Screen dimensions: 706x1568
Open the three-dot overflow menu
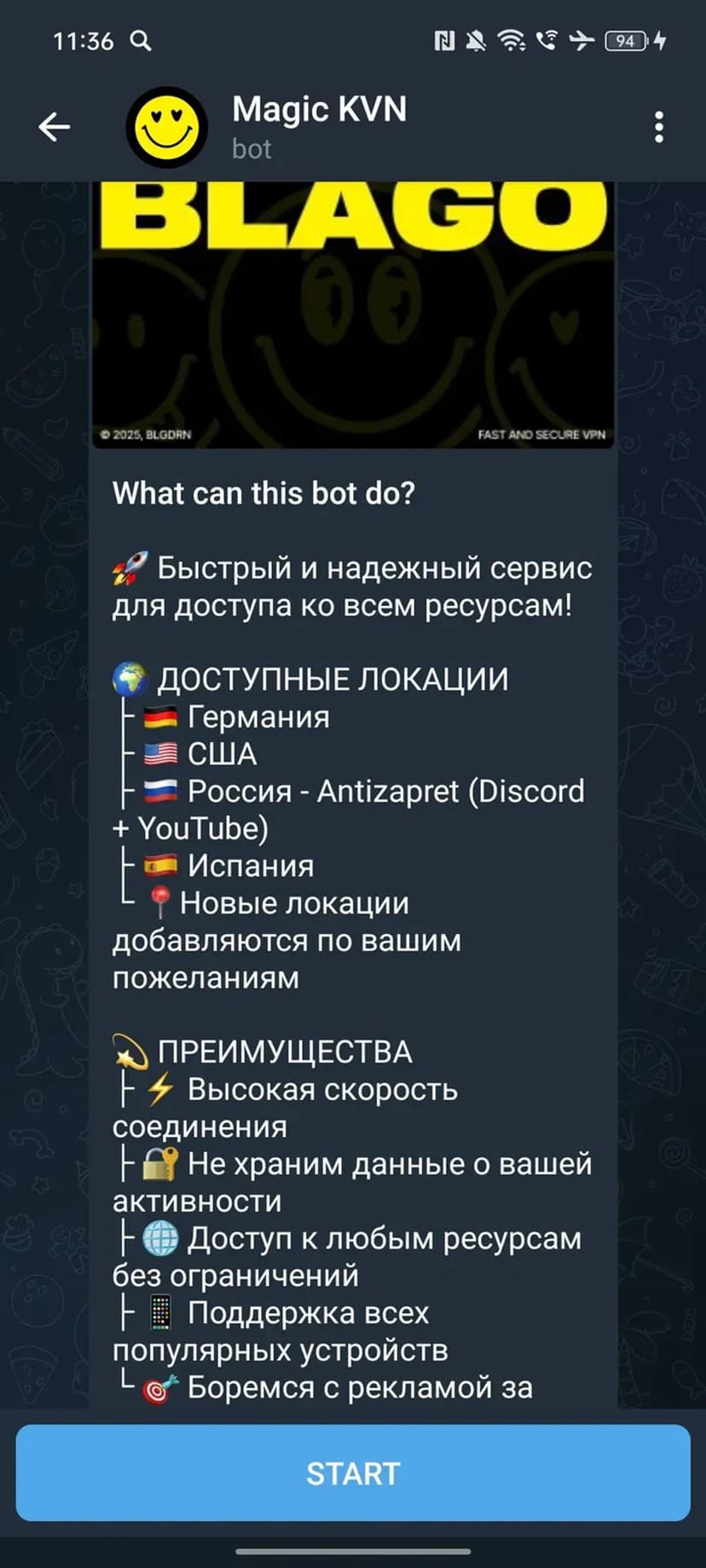pos(658,127)
